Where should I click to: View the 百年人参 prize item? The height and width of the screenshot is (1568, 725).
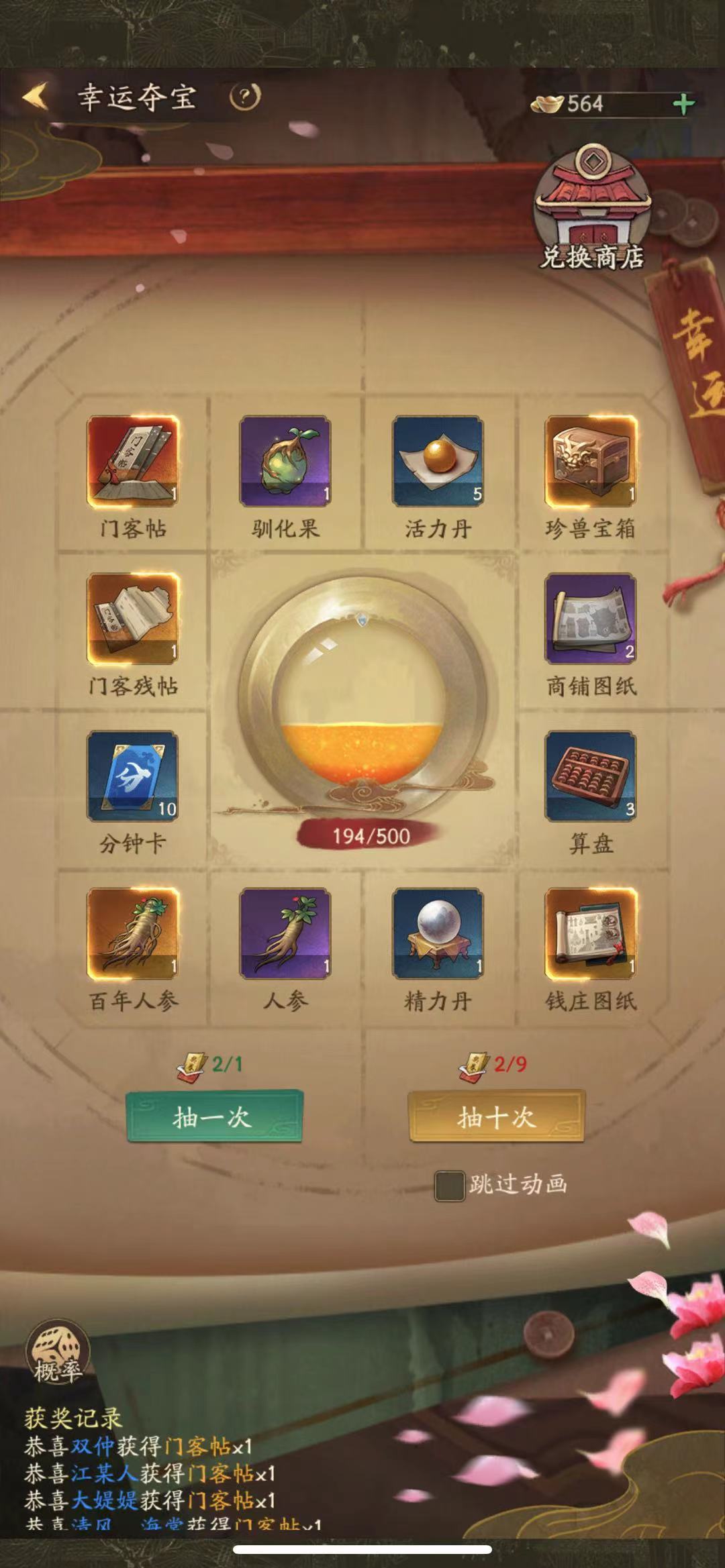(133, 934)
